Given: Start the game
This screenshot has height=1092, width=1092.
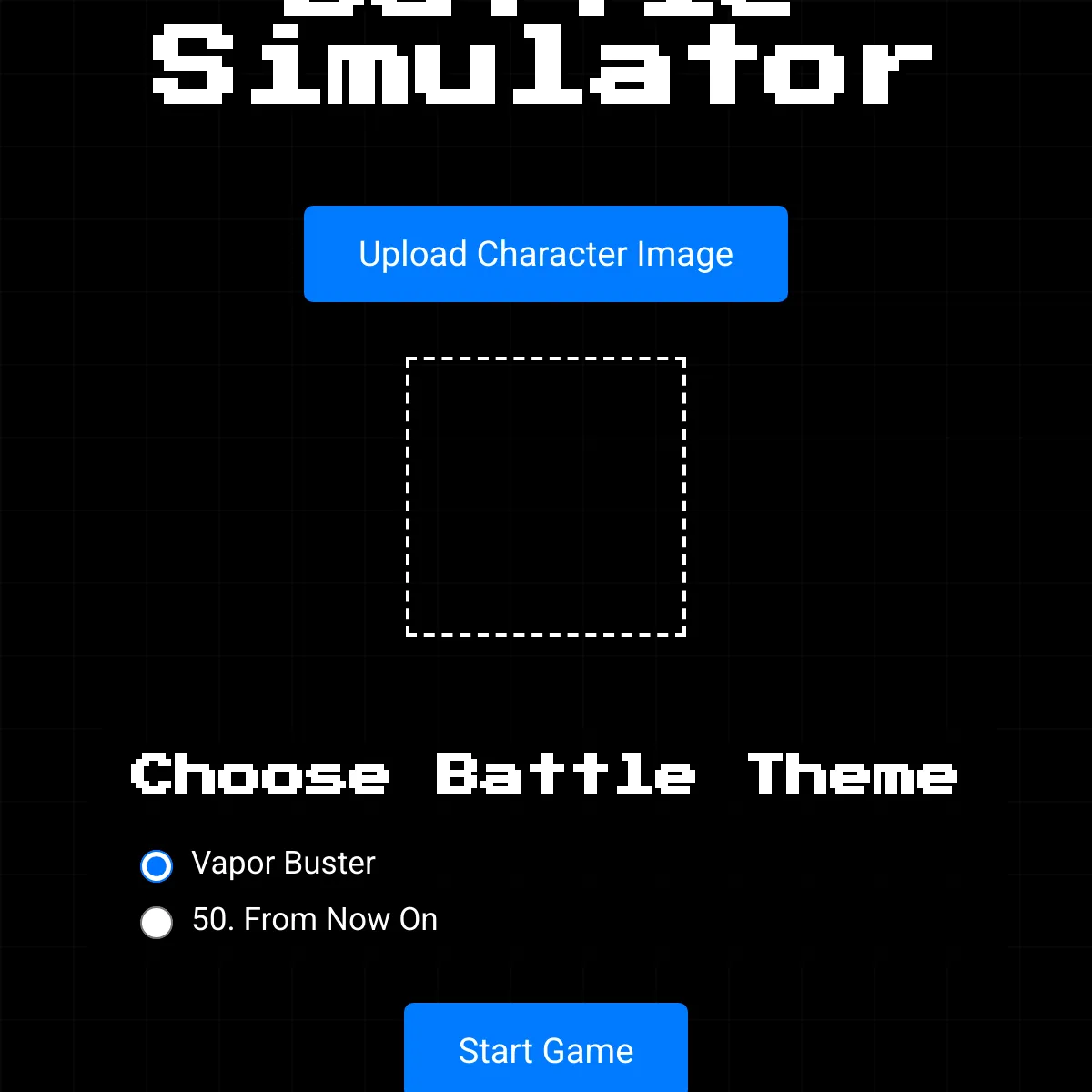Looking at the screenshot, I should pos(545,1050).
